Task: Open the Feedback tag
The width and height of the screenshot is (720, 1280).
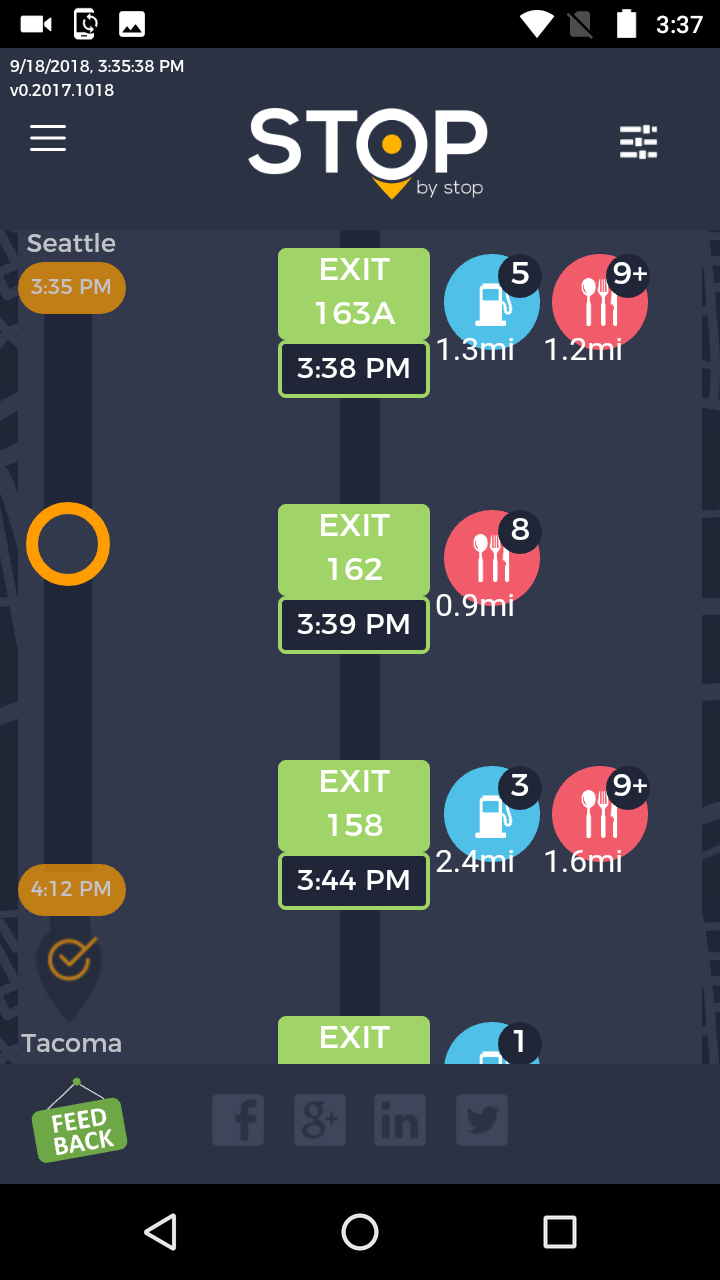Action: [x=79, y=1124]
